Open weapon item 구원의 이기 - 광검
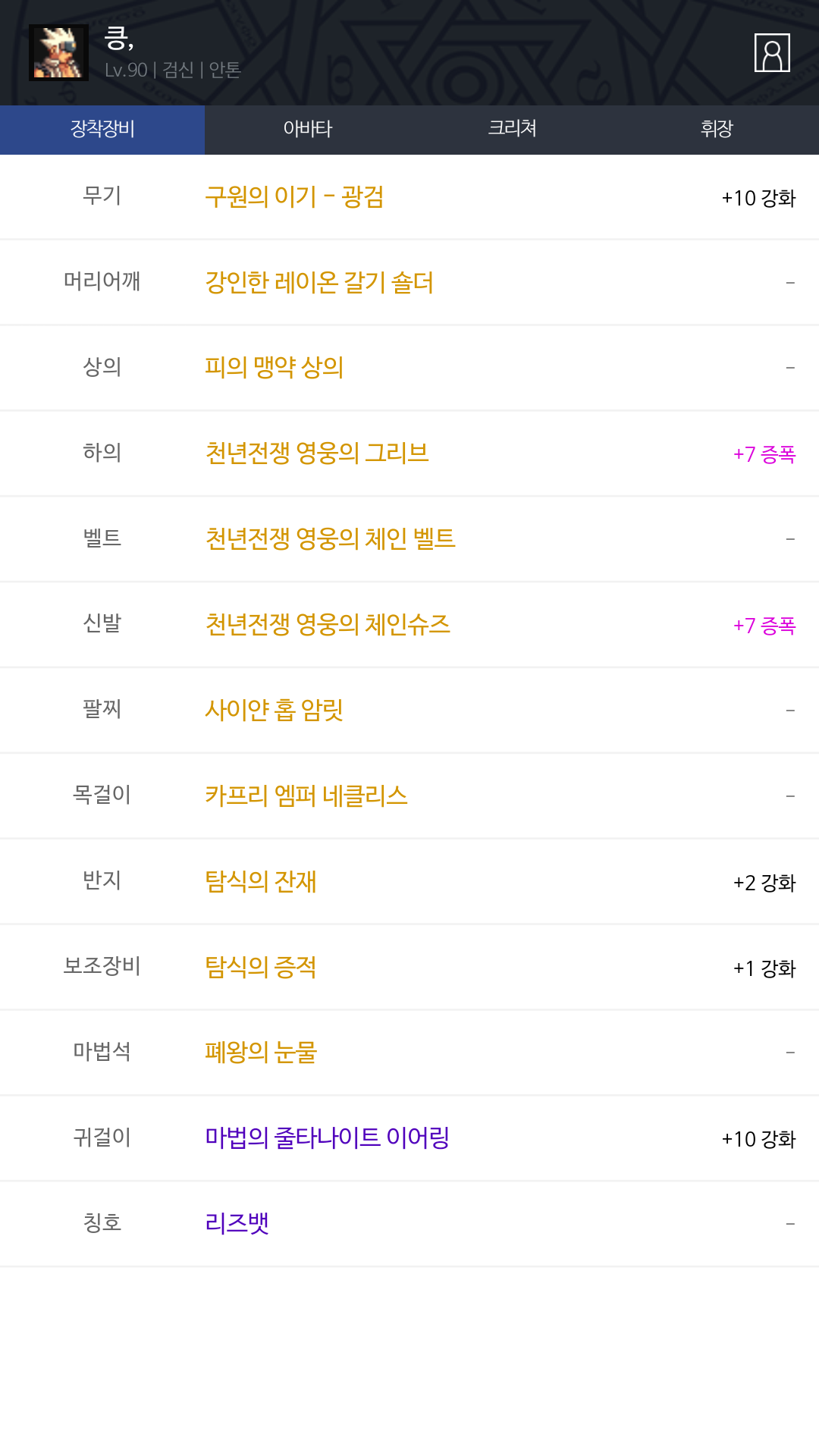 [x=294, y=197]
